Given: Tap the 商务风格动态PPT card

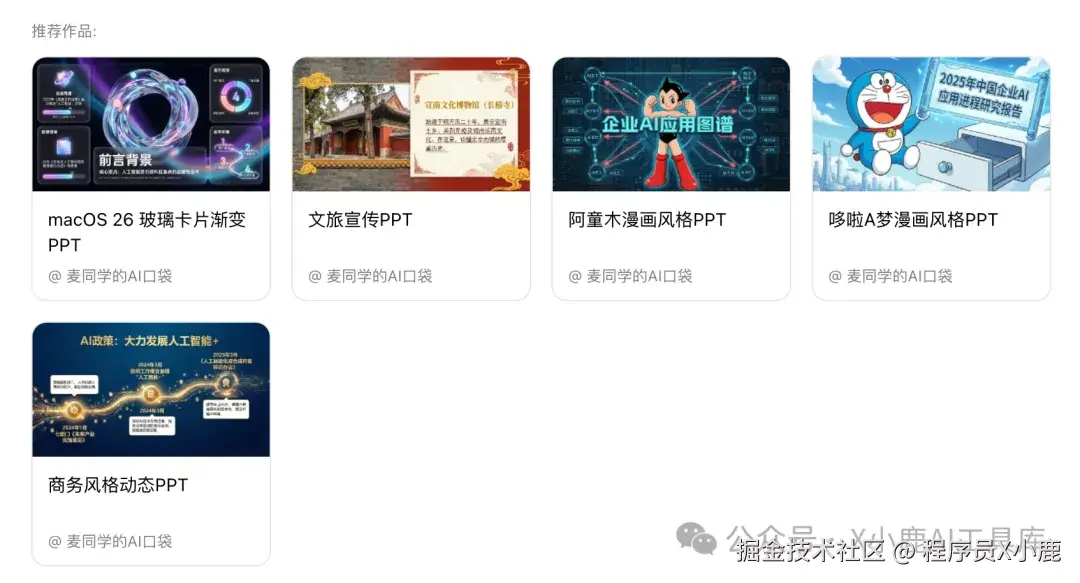Looking at the screenshot, I should click(151, 443).
